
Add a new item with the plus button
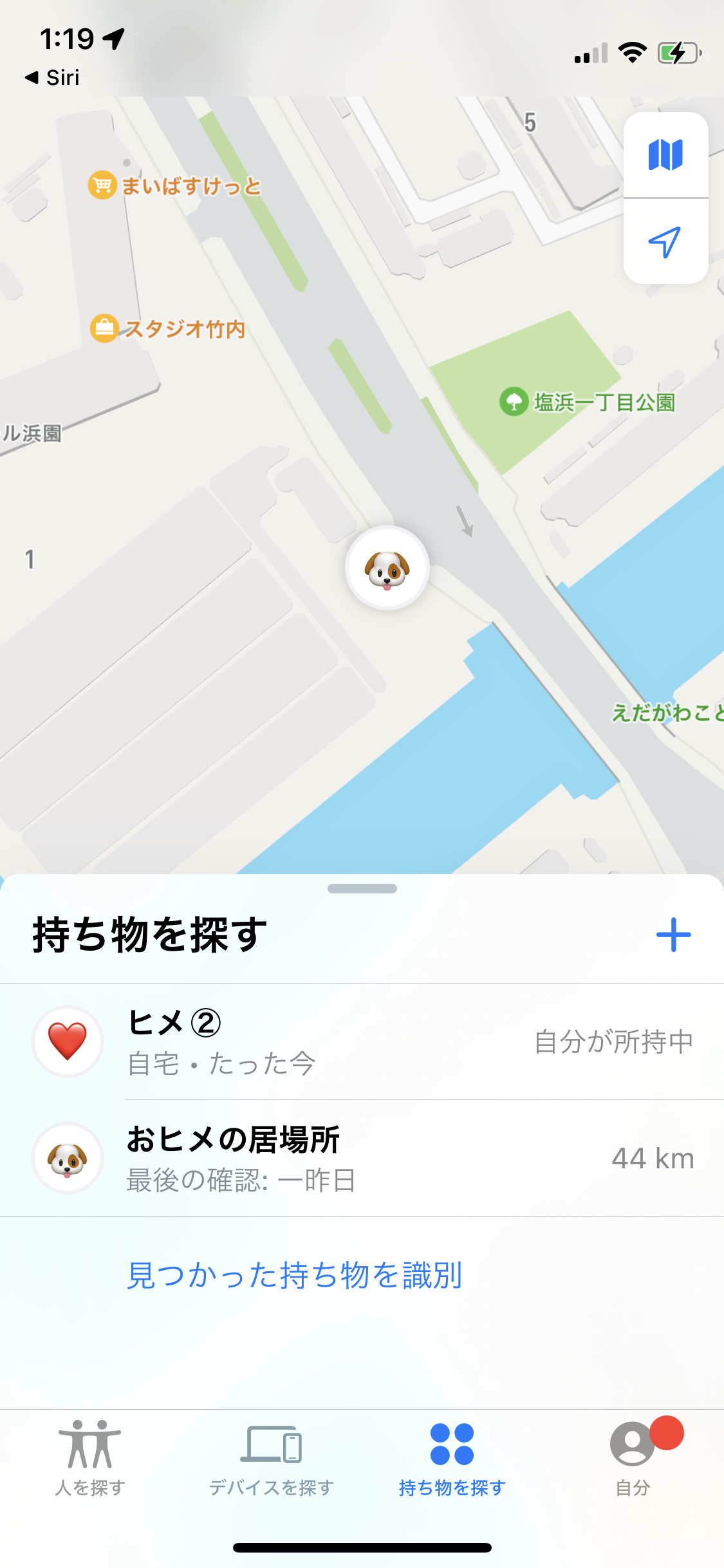click(673, 935)
